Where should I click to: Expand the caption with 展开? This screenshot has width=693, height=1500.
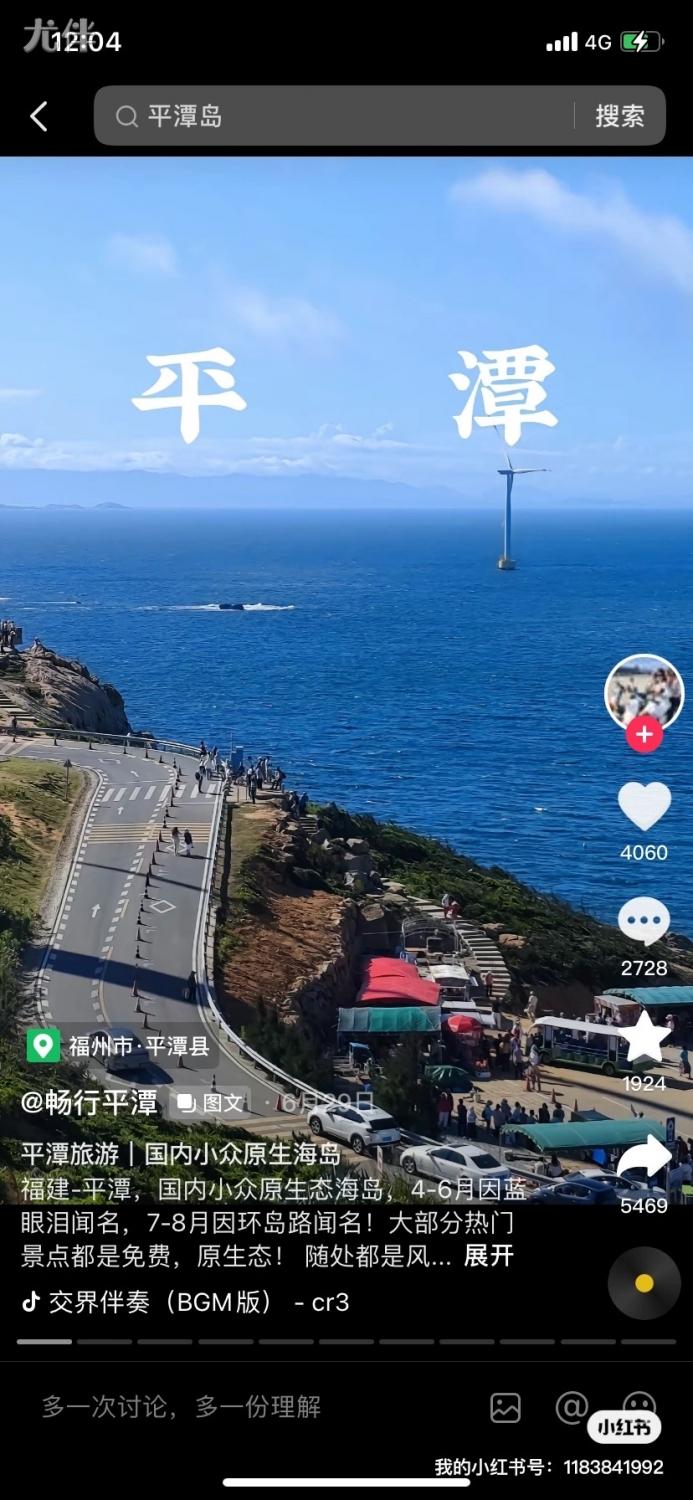pos(489,1256)
